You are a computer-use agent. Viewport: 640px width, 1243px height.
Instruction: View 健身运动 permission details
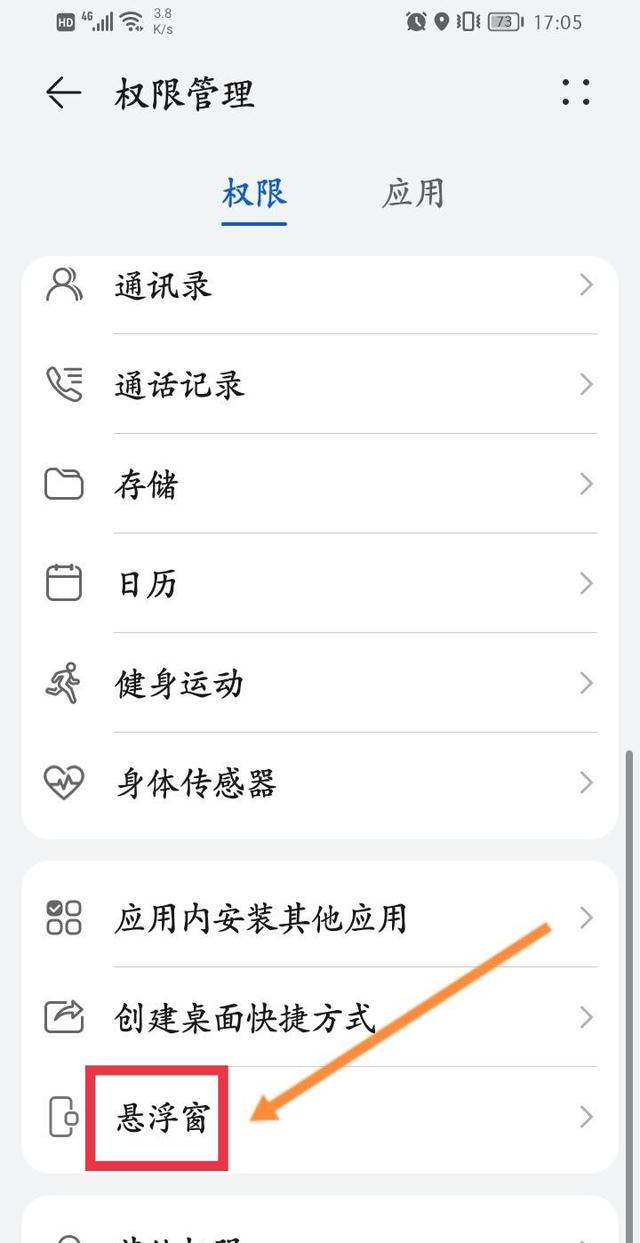[x=320, y=684]
